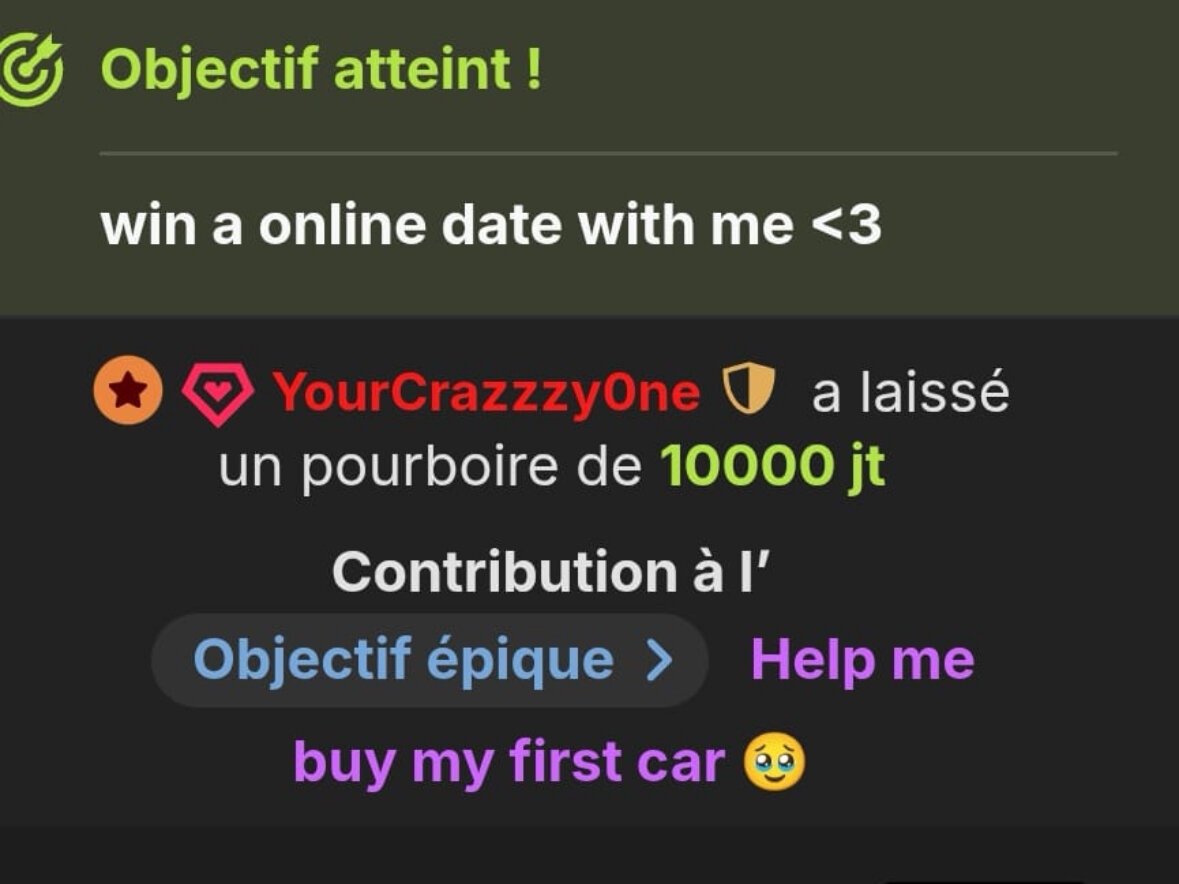The height and width of the screenshot is (884, 1179).
Task: Open the Objectif épique chip
Action: pyautogui.click(x=430, y=660)
